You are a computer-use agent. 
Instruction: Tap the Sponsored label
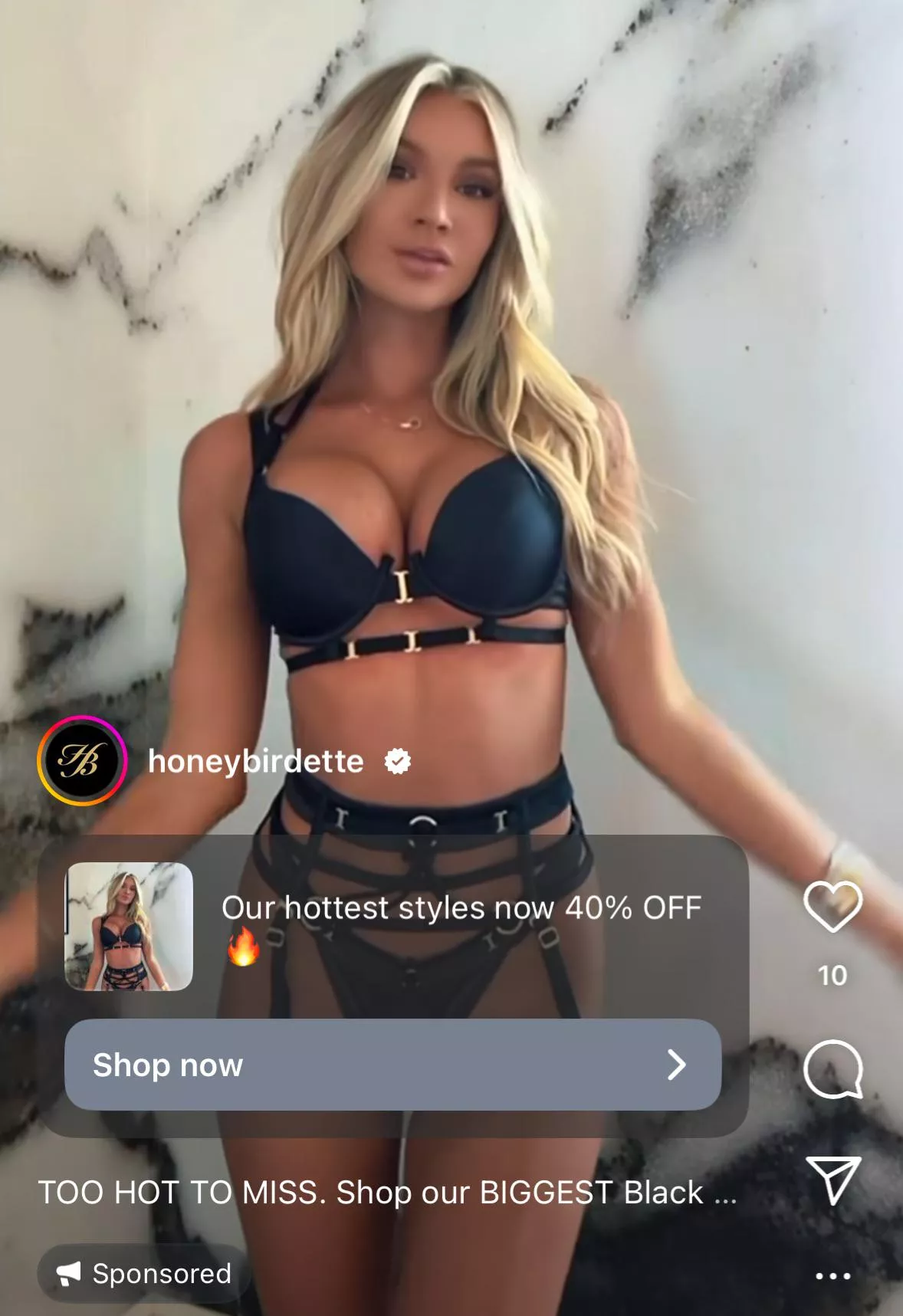(x=144, y=1274)
